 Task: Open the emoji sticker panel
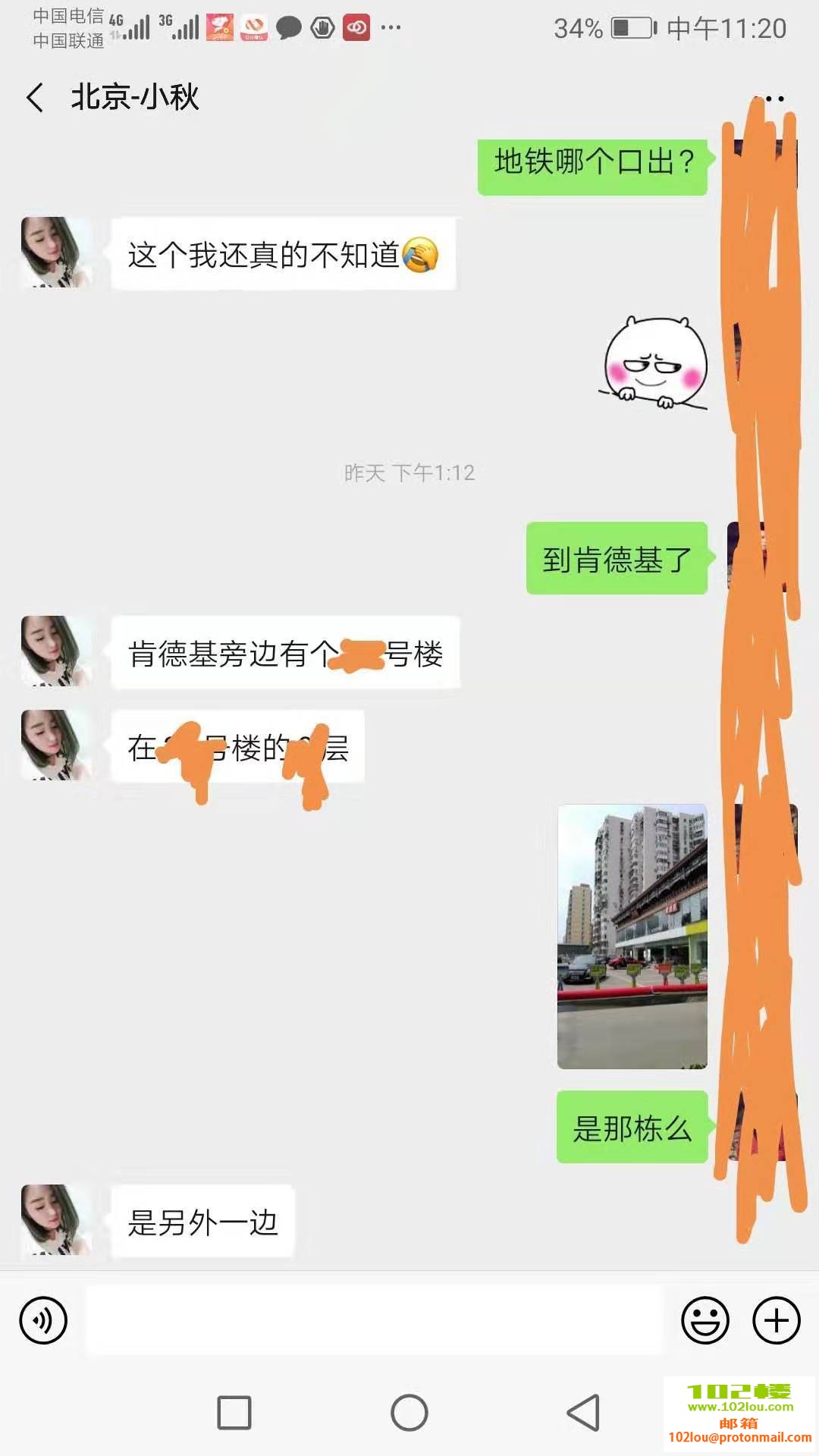704,1320
